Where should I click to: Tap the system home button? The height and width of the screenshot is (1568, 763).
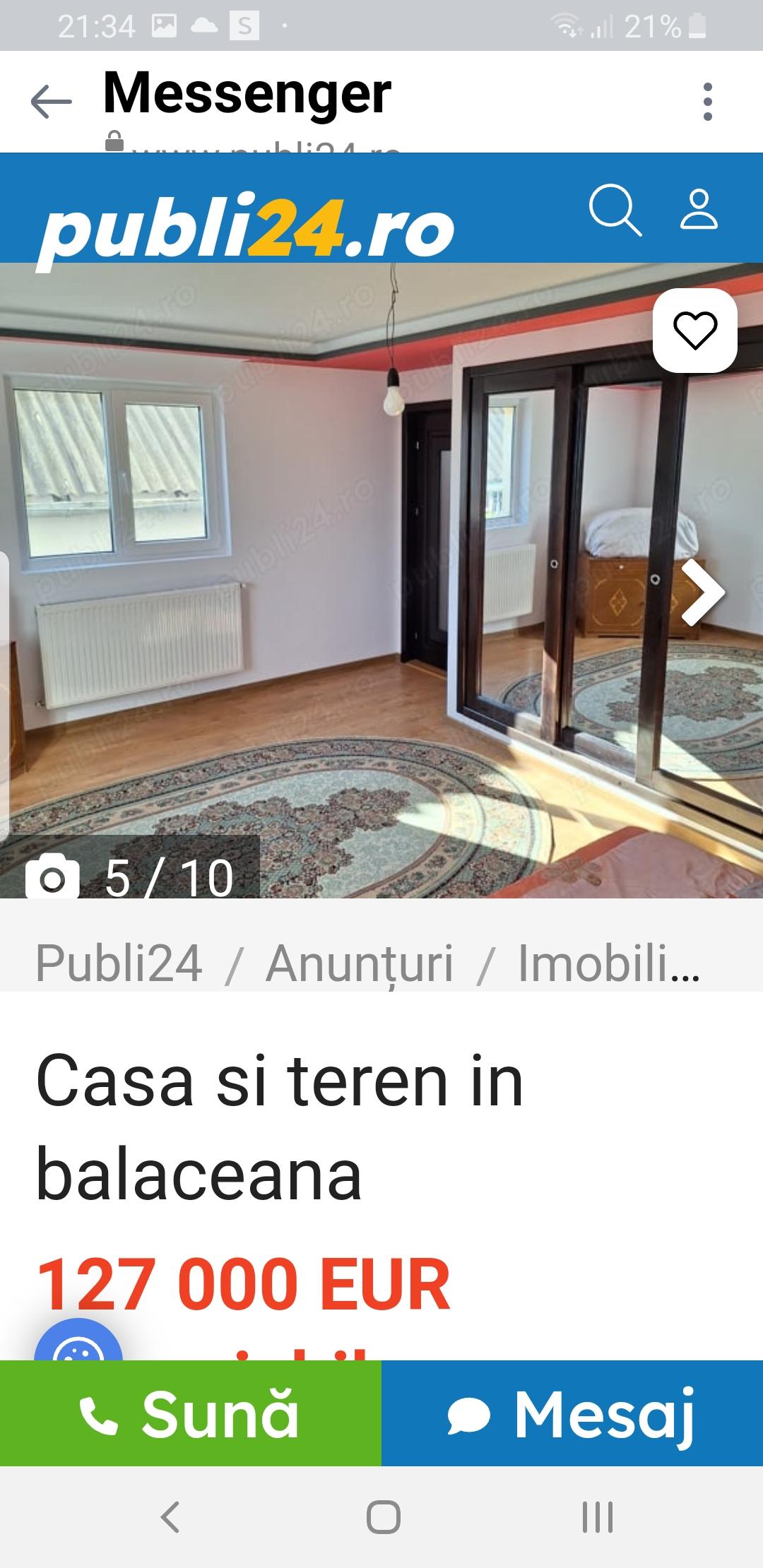[383, 1516]
